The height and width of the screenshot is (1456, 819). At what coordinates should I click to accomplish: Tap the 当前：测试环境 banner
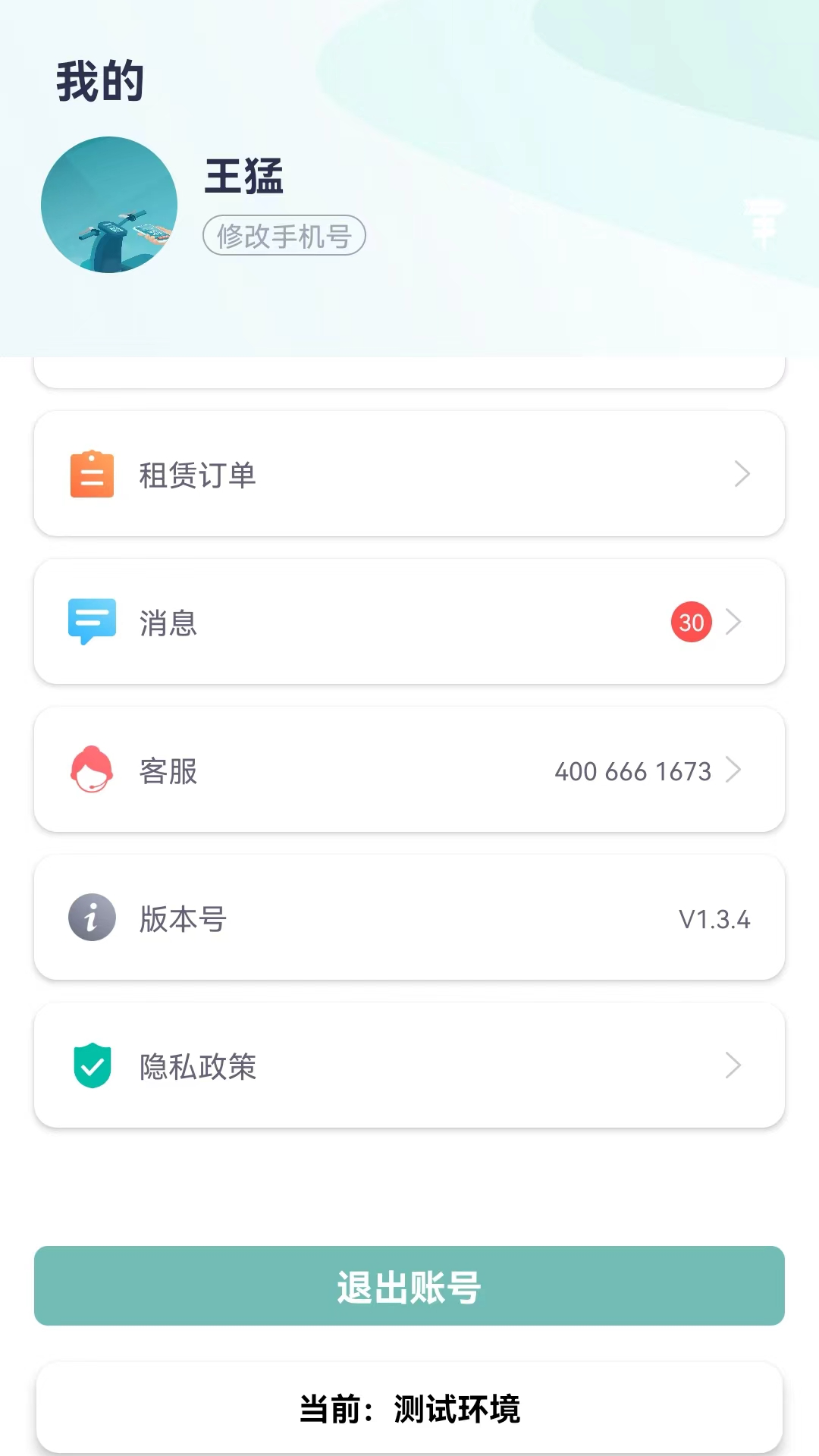click(409, 1408)
